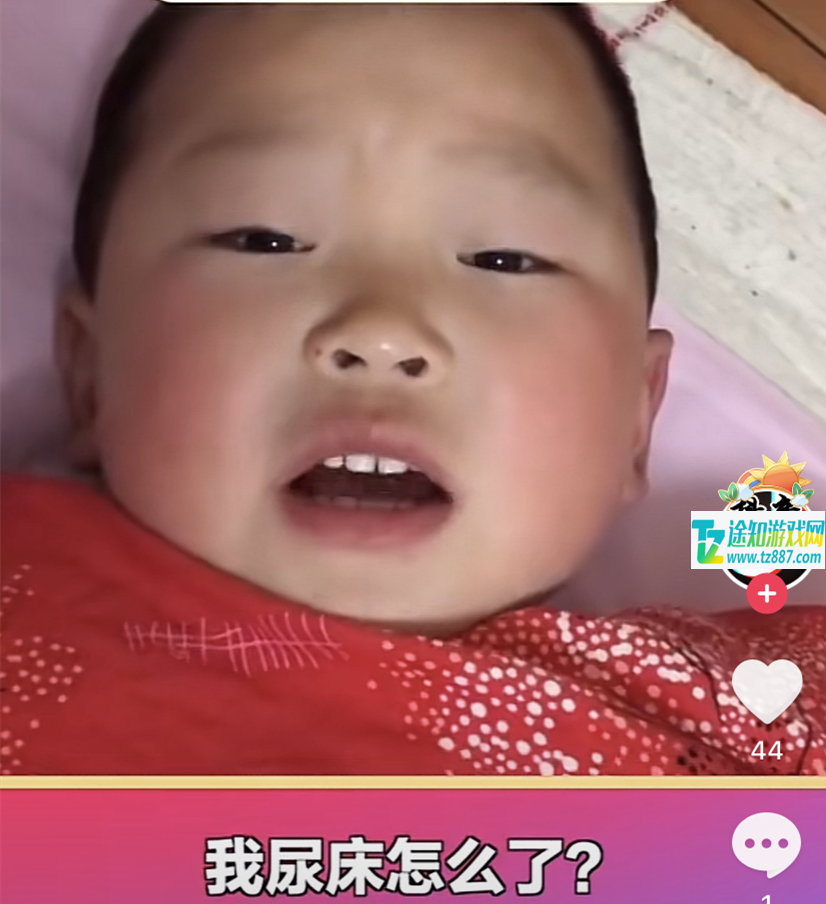This screenshot has width=826, height=904.
Task: Like the video with the heart icon
Action: 767,690
